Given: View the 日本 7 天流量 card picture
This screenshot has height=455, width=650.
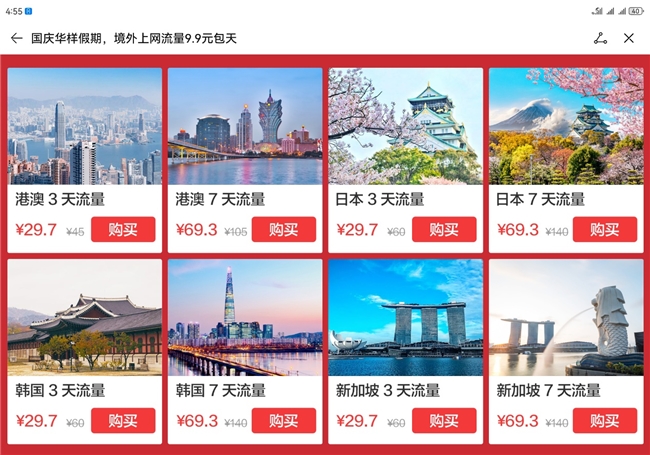Looking at the screenshot, I should tap(566, 127).
